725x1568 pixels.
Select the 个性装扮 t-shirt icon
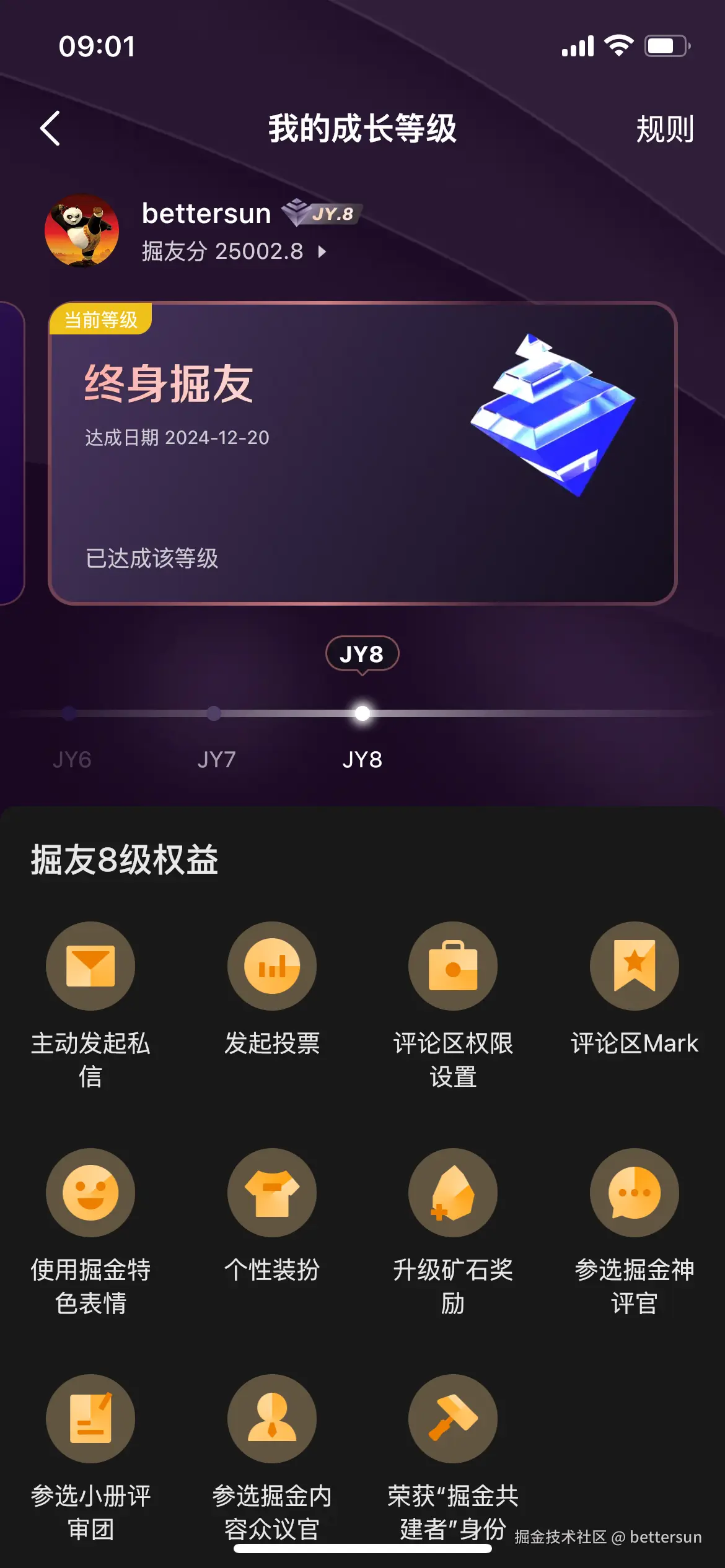pyautogui.click(x=273, y=1195)
